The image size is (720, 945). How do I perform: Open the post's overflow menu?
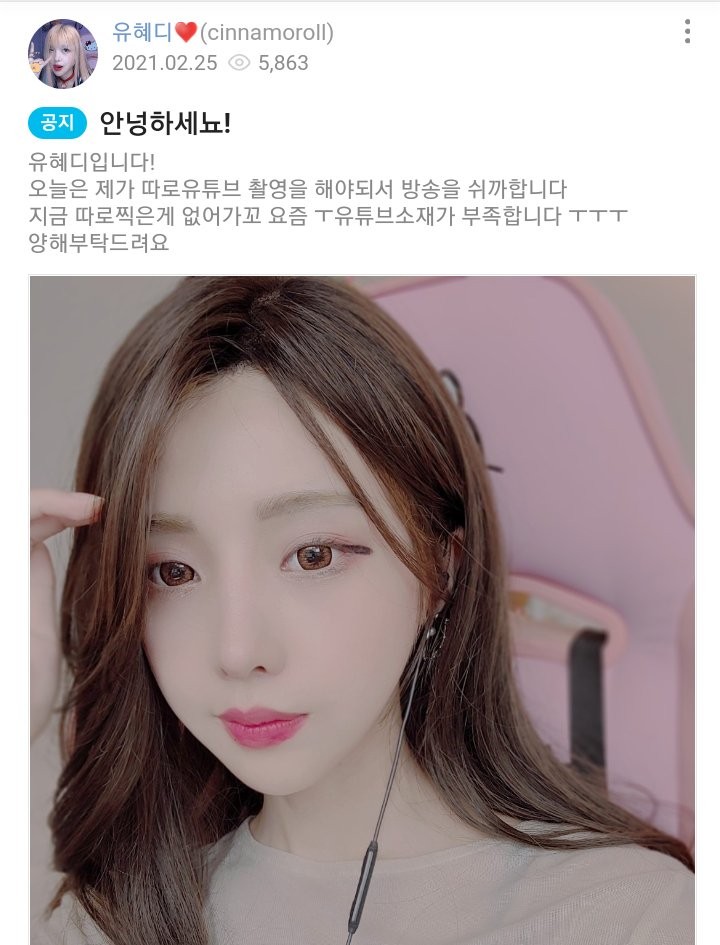(687, 32)
